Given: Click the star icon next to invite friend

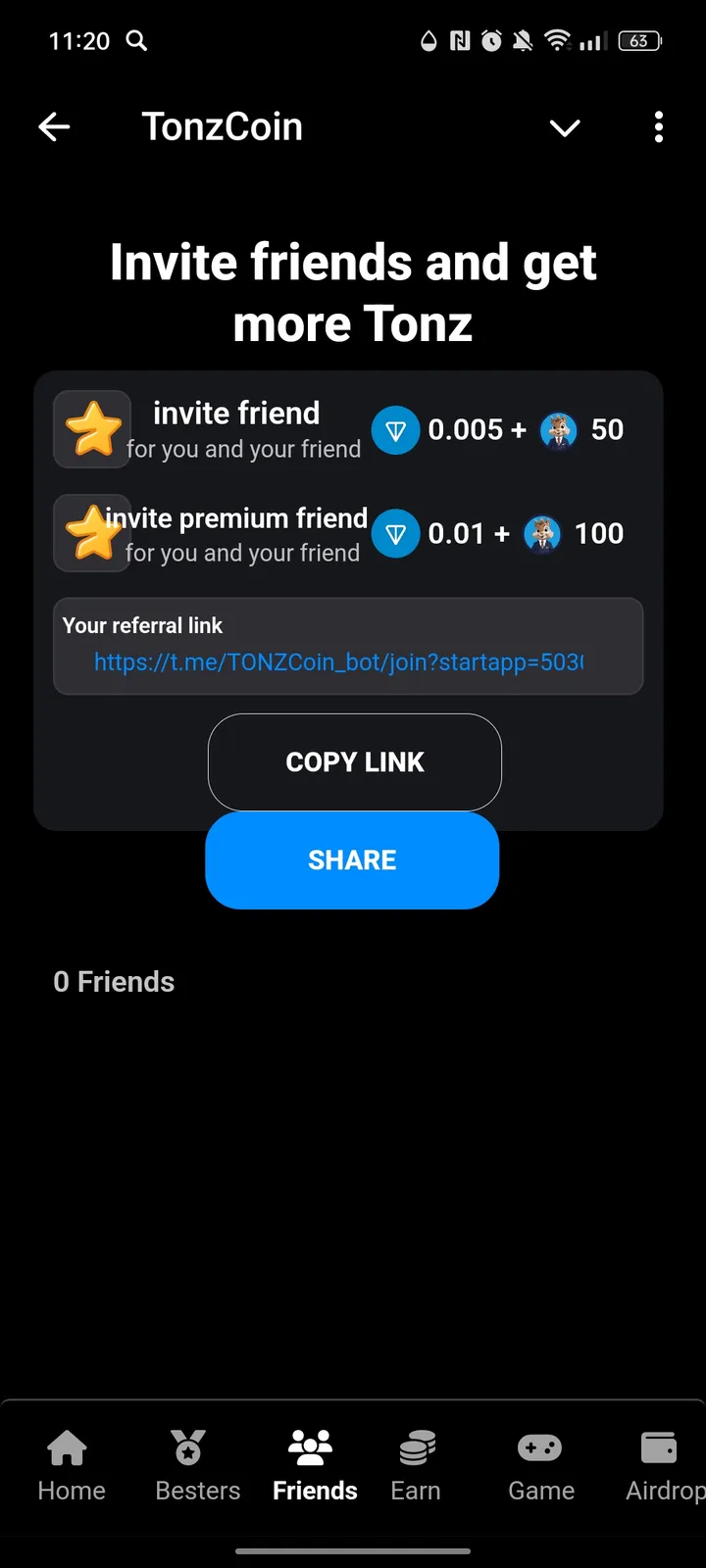Looking at the screenshot, I should [x=91, y=429].
